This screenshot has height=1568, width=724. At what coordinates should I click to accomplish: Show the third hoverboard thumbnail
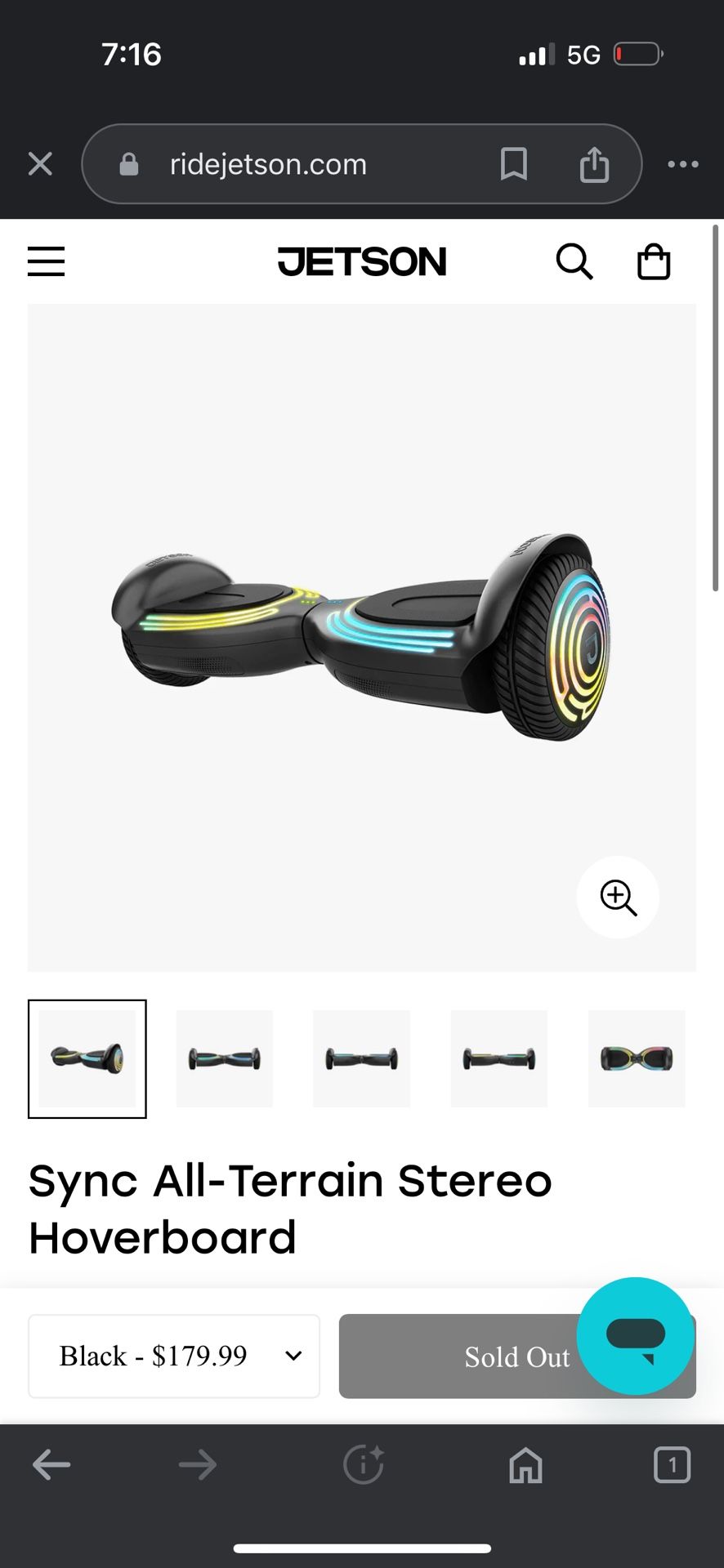pos(361,1058)
